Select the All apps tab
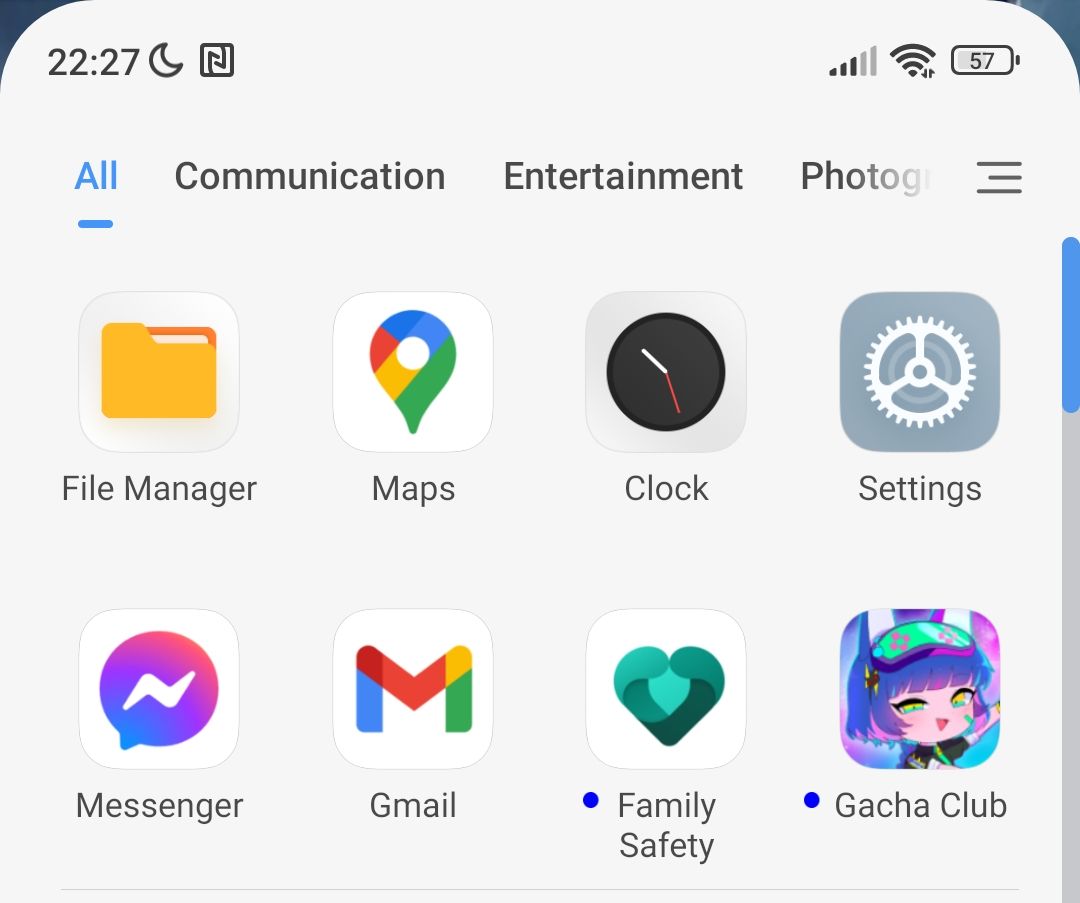This screenshot has width=1080, height=903. (96, 177)
